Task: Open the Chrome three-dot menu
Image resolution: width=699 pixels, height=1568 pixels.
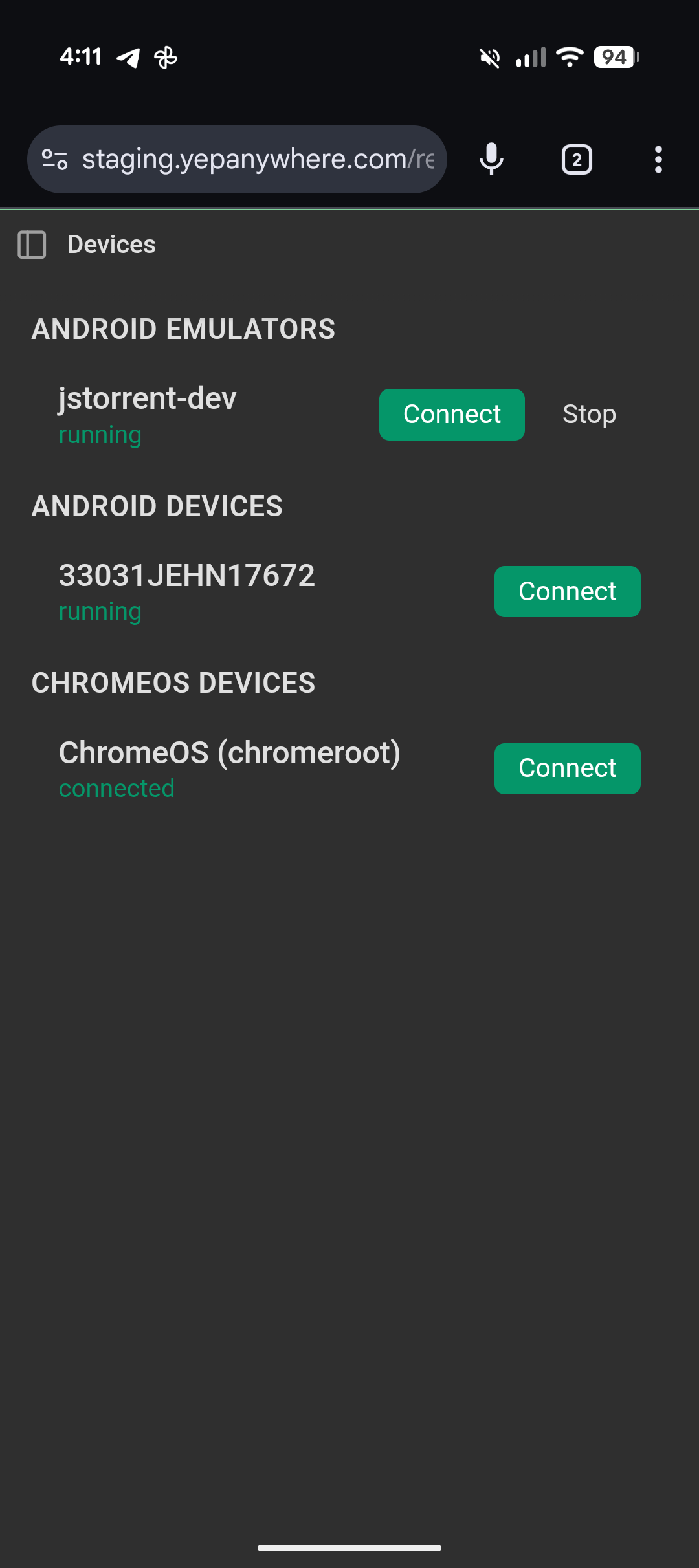Action: point(658,159)
